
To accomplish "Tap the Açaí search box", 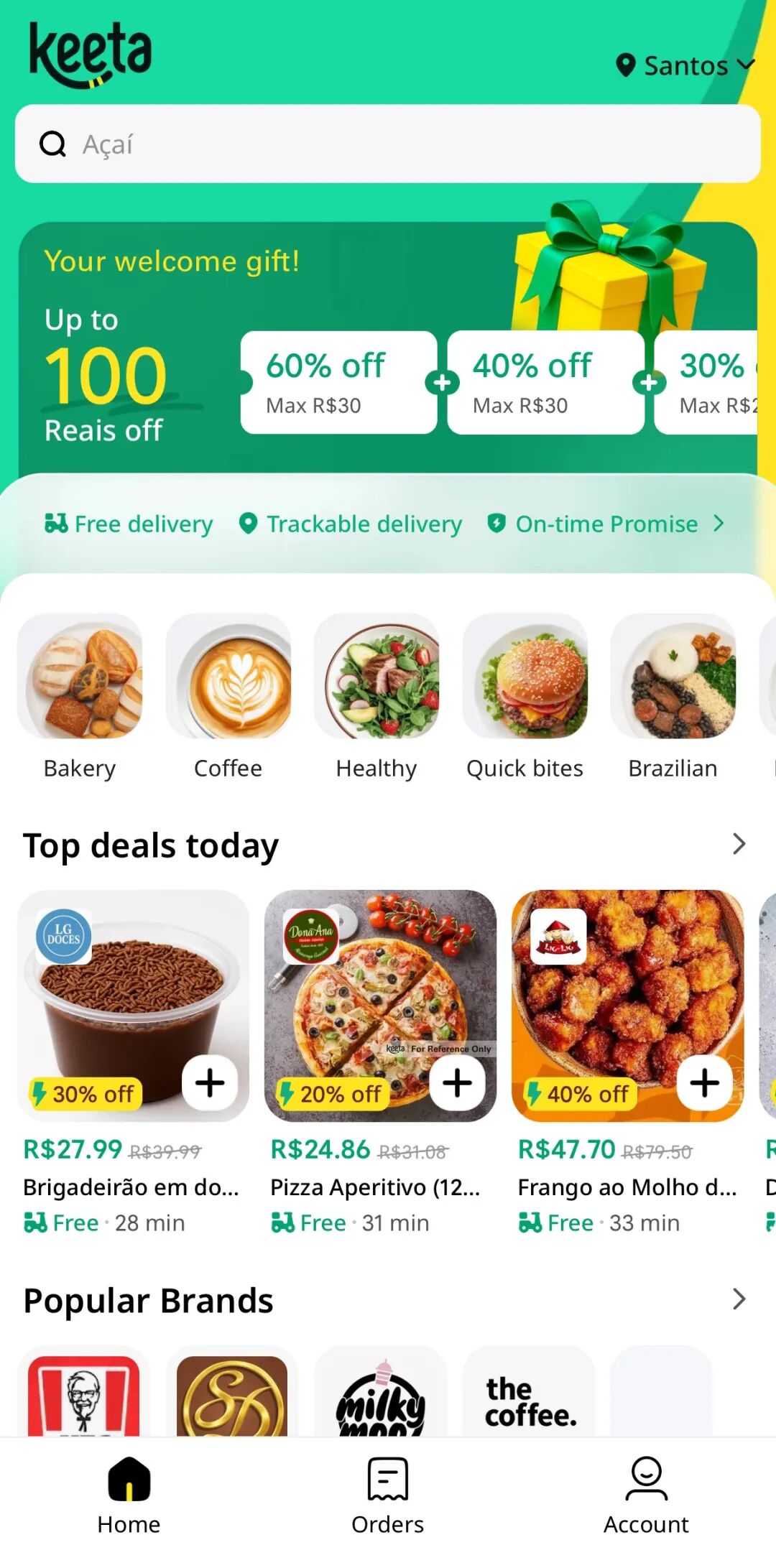I will click(x=388, y=144).
